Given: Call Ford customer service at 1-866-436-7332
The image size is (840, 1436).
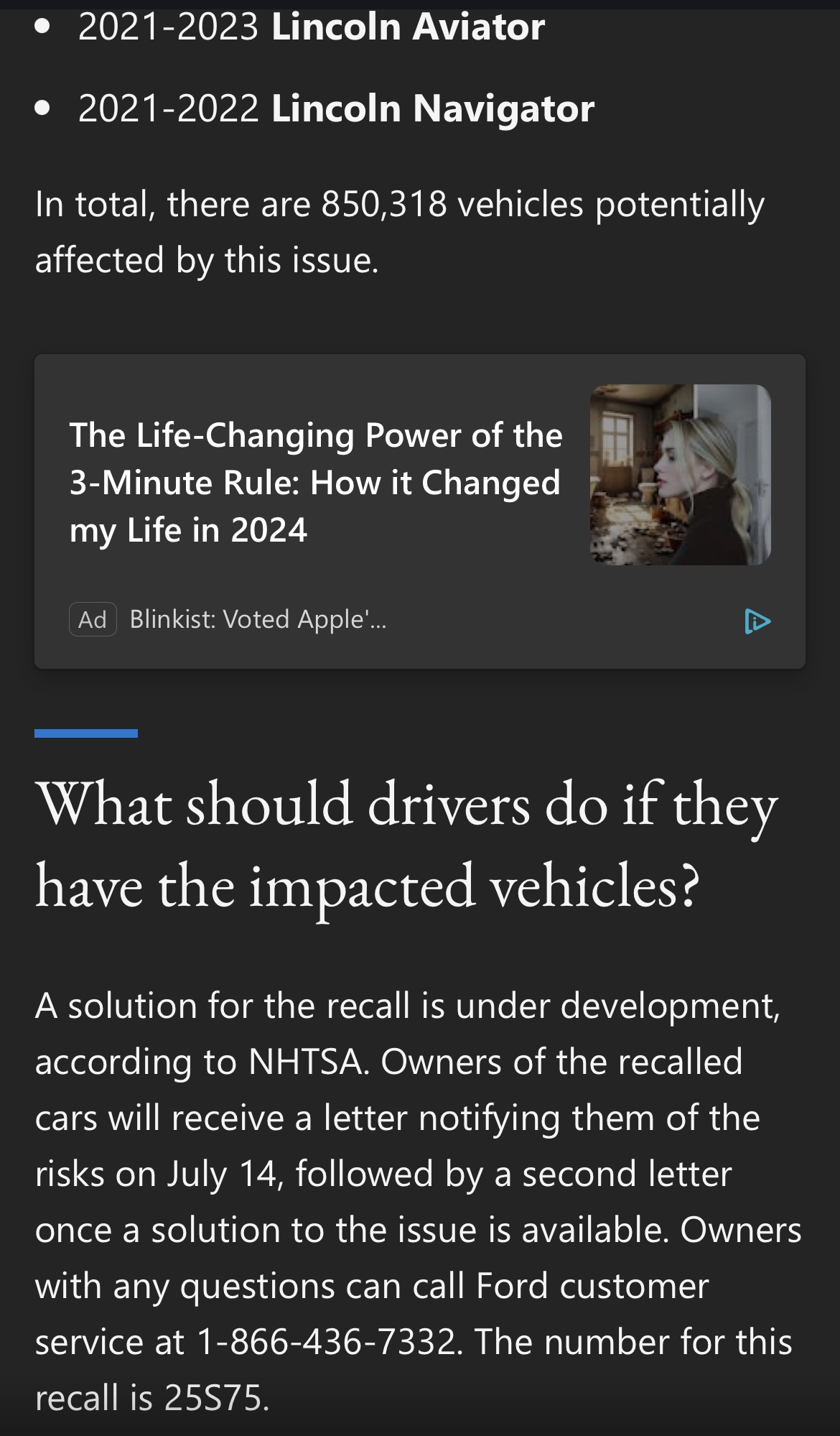Looking at the screenshot, I should 327,1342.
